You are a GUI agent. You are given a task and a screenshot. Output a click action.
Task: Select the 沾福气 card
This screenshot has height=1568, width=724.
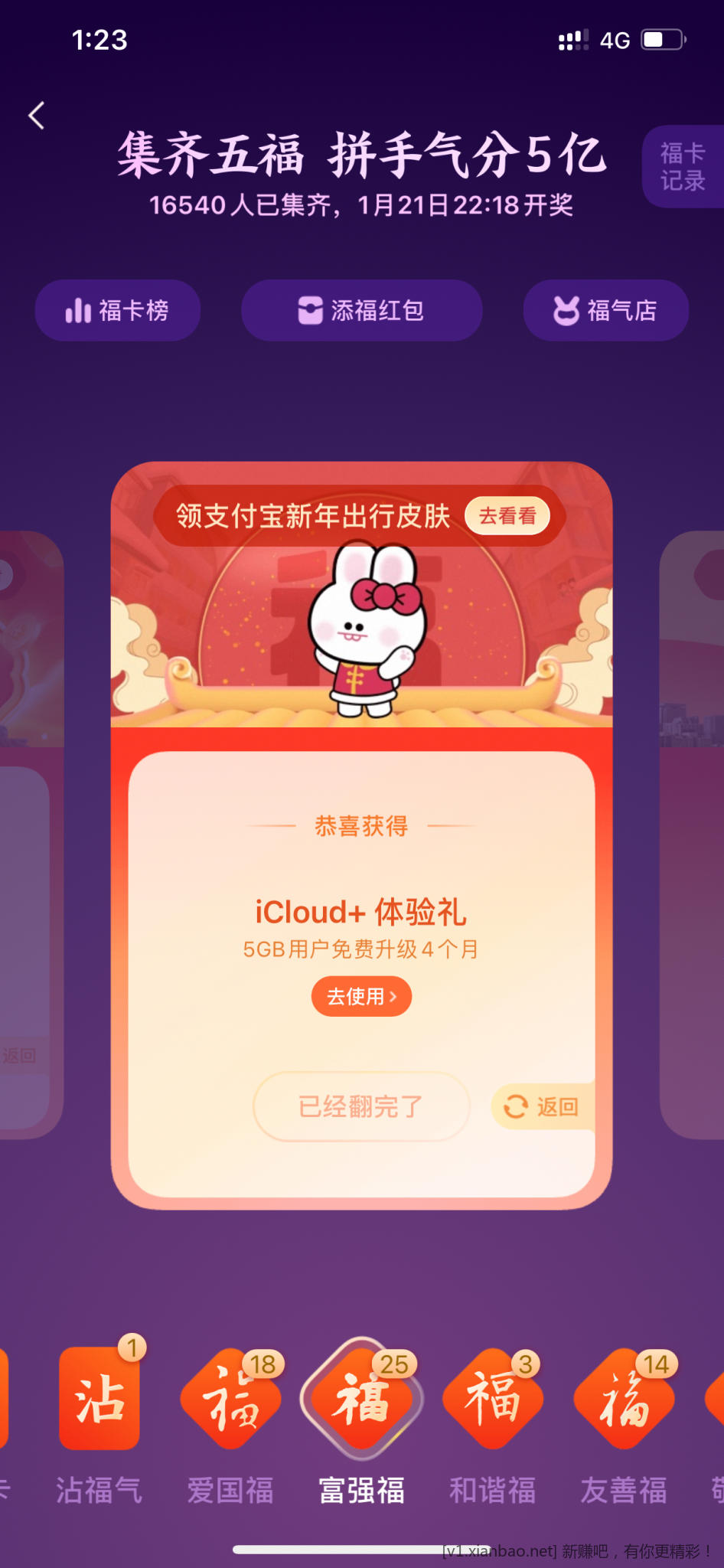[99, 1400]
